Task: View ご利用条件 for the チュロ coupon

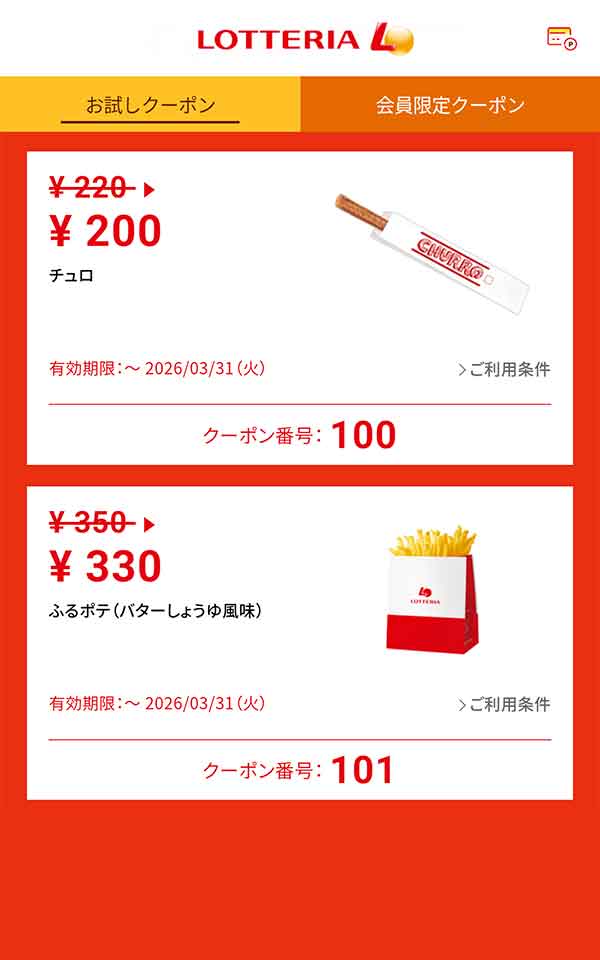Action: 505,370
